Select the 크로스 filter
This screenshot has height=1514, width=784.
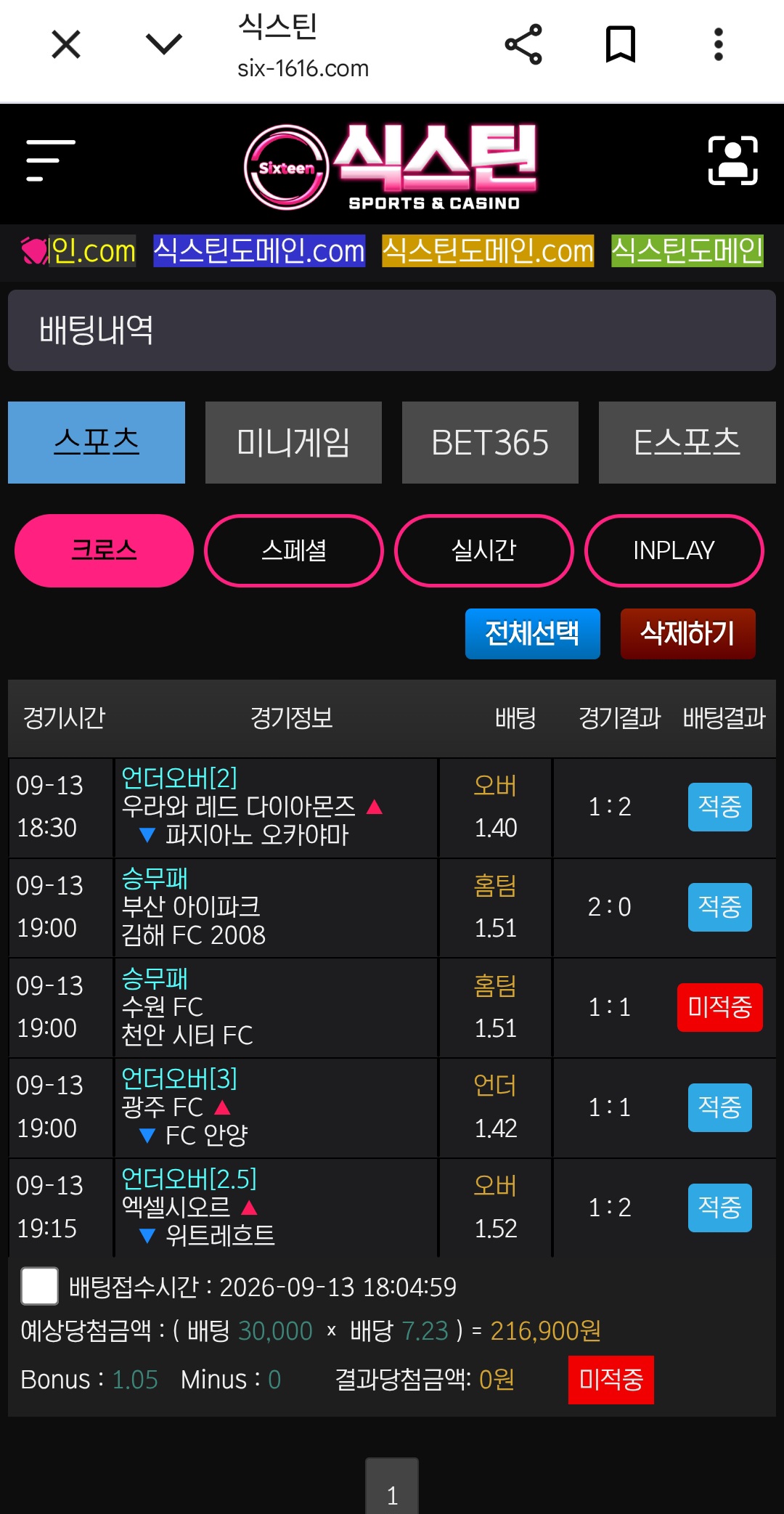[104, 550]
